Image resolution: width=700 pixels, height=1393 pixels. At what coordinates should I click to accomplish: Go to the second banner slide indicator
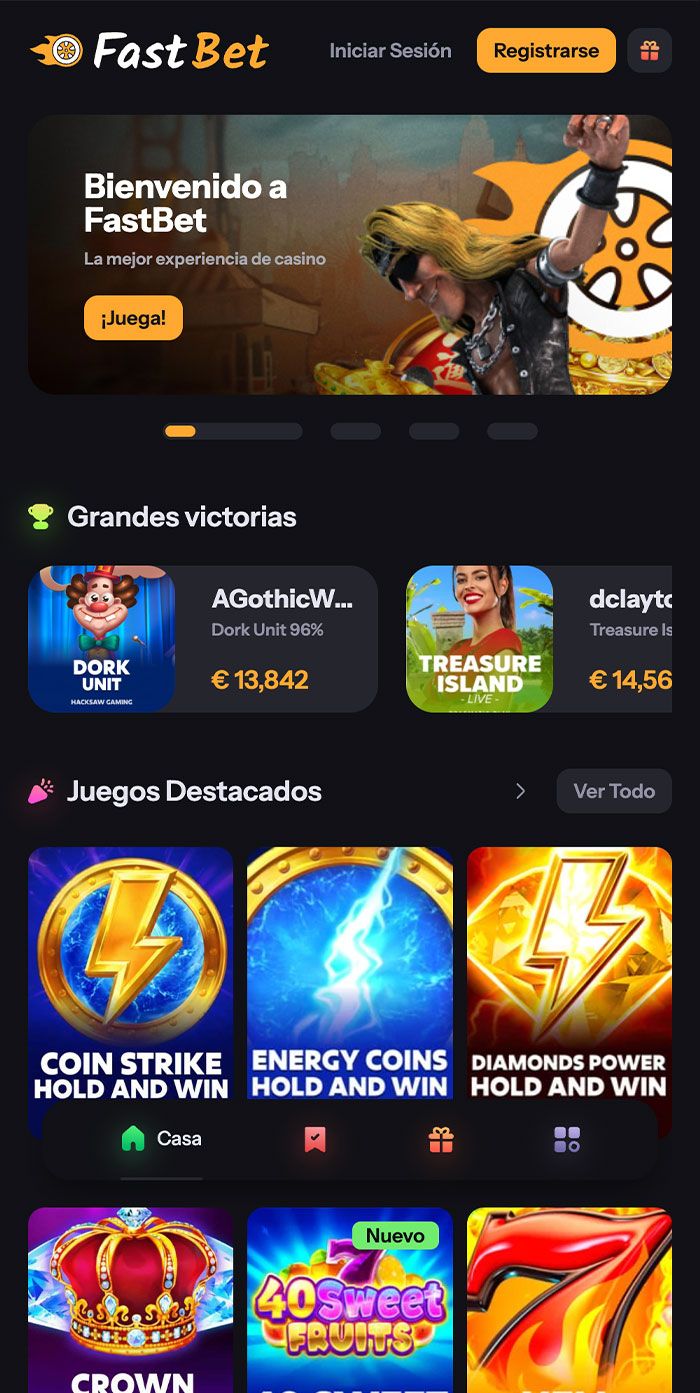point(356,432)
